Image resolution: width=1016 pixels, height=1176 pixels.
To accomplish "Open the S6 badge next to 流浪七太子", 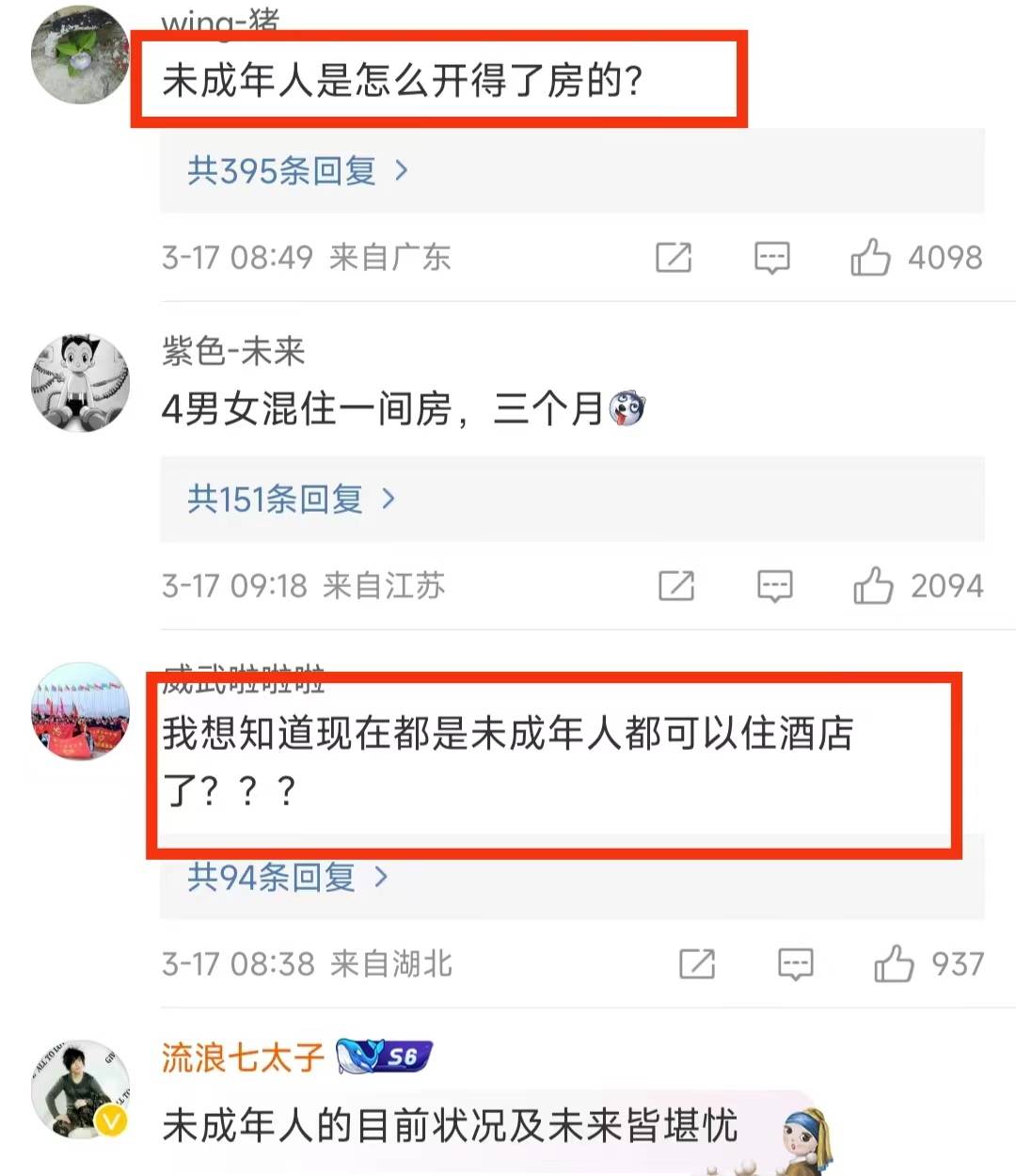I will [x=384, y=1057].
